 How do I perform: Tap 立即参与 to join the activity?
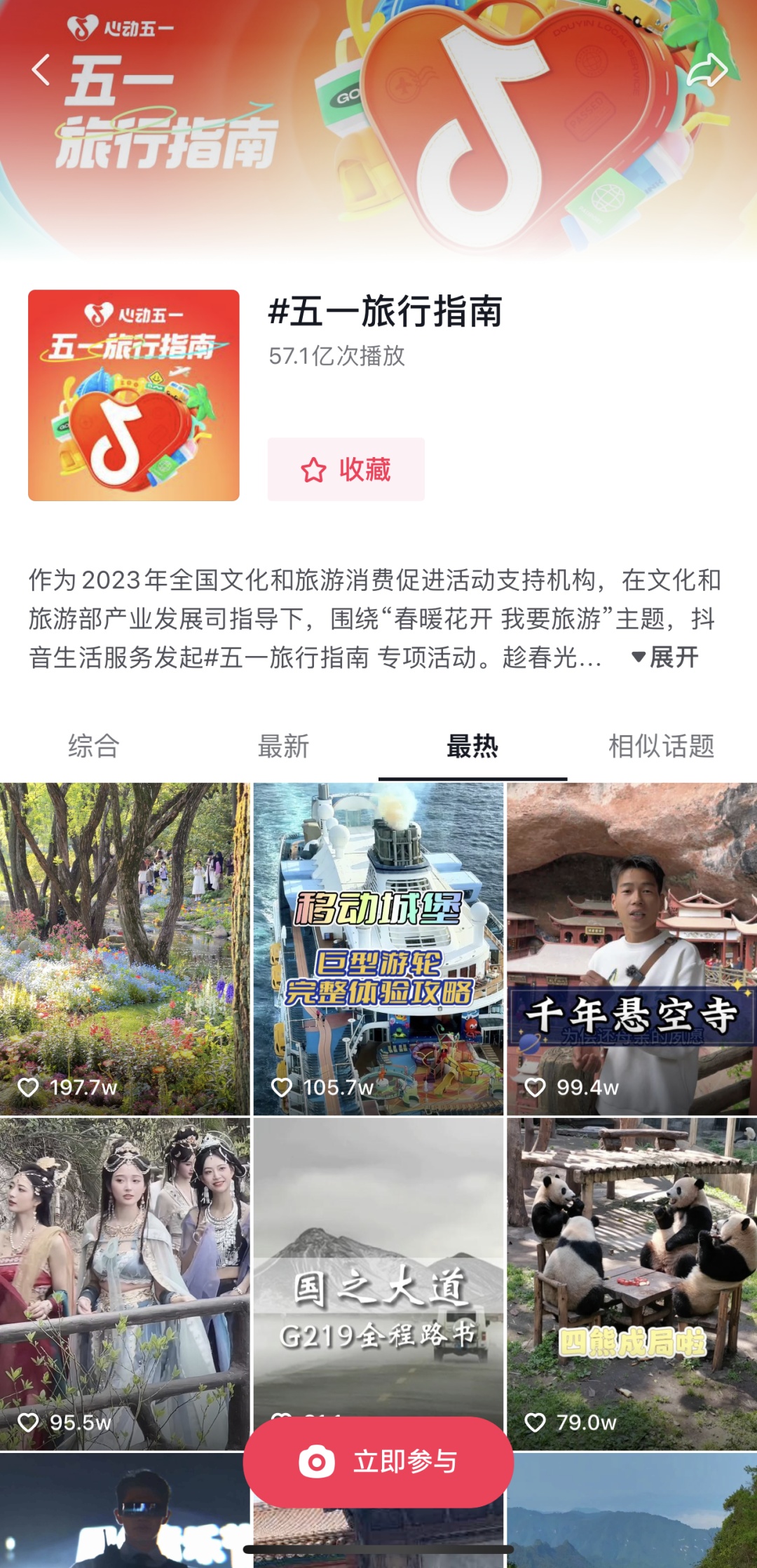(x=378, y=1461)
